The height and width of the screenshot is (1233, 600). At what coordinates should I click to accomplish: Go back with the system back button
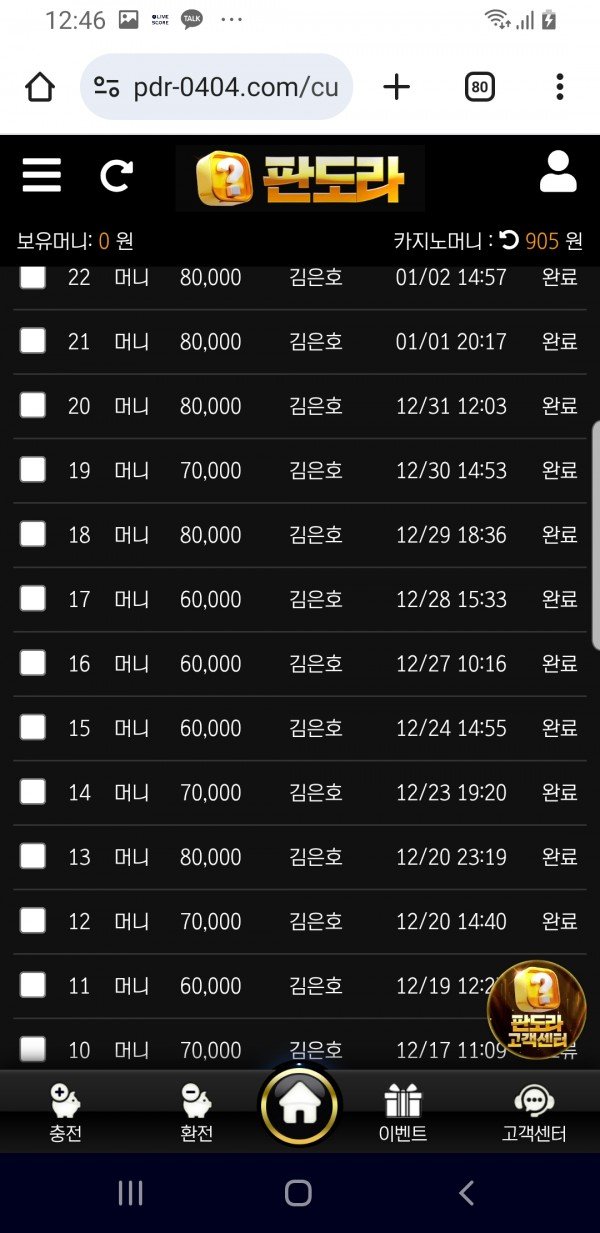(x=466, y=1192)
